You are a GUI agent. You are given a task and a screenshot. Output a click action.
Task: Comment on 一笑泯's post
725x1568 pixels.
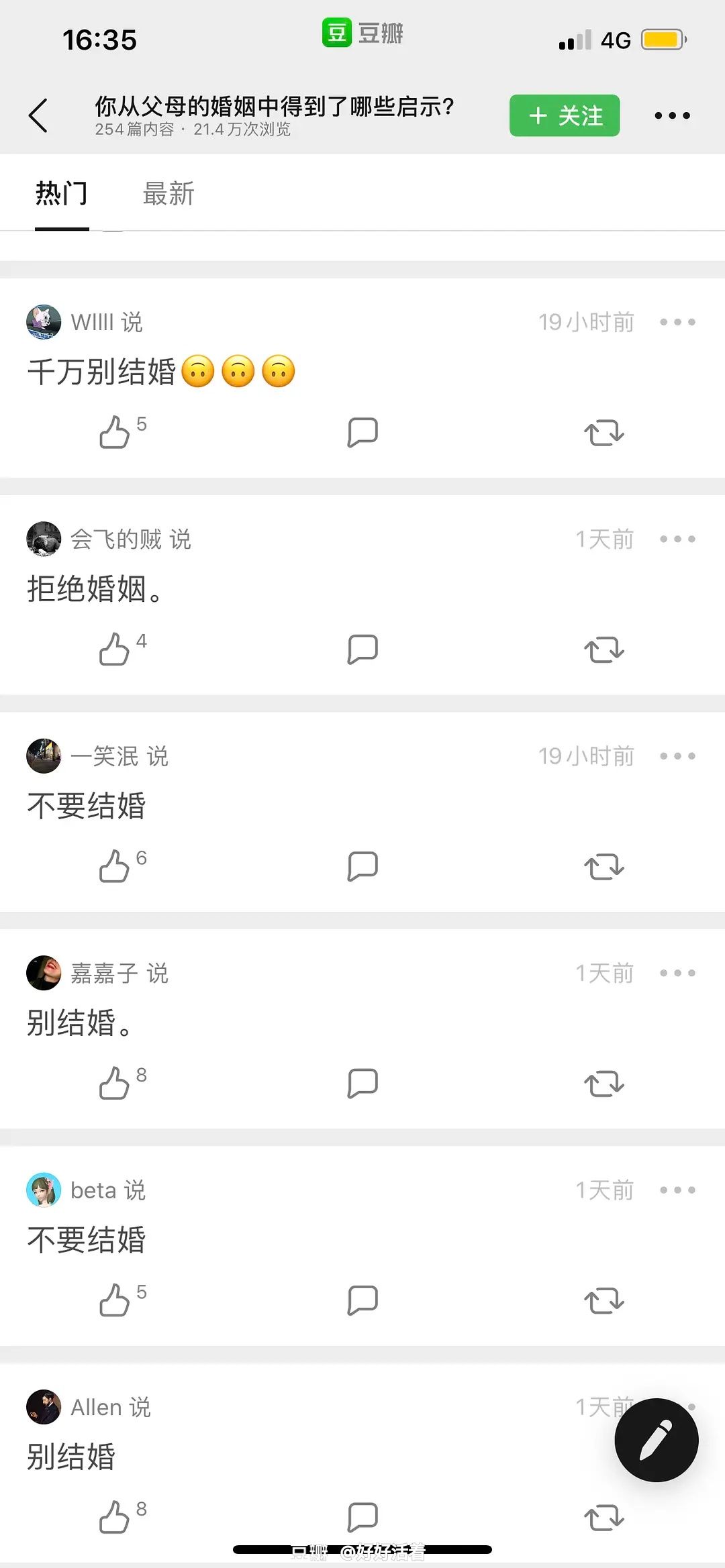click(x=362, y=866)
